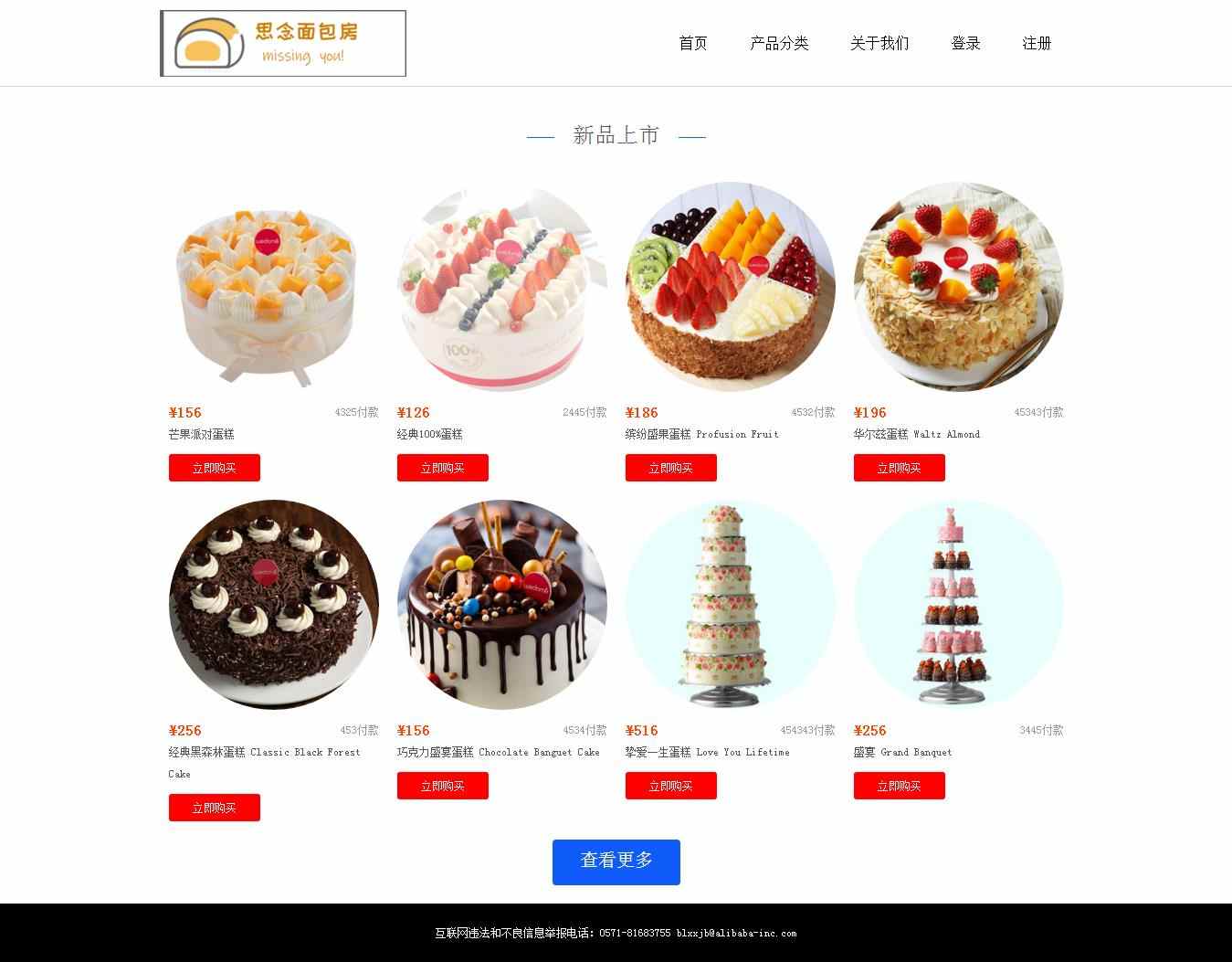
Task: Open the Black Forest cake image
Action: [273, 605]
